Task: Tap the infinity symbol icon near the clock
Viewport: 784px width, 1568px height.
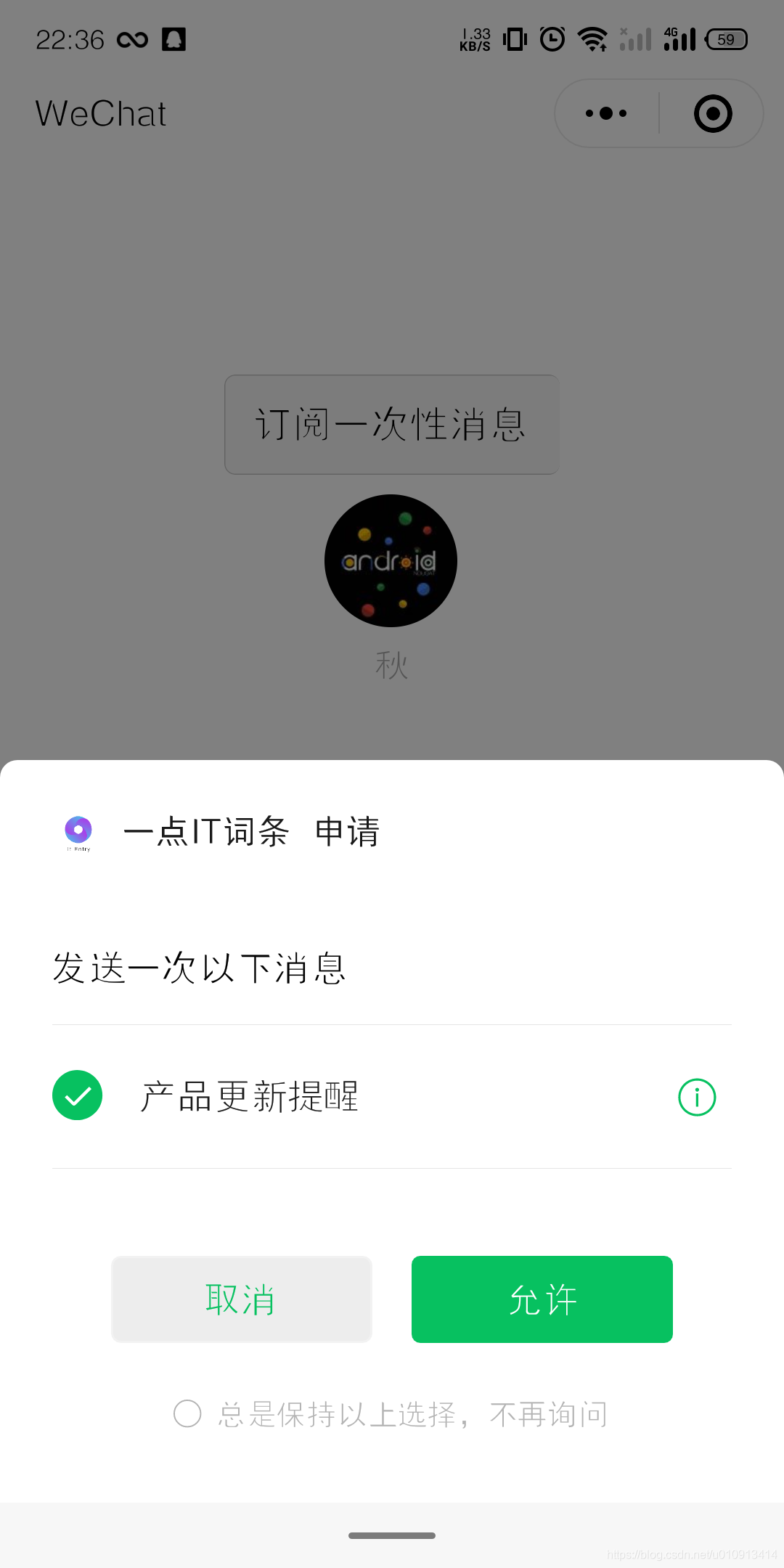Action: (134, 40)
